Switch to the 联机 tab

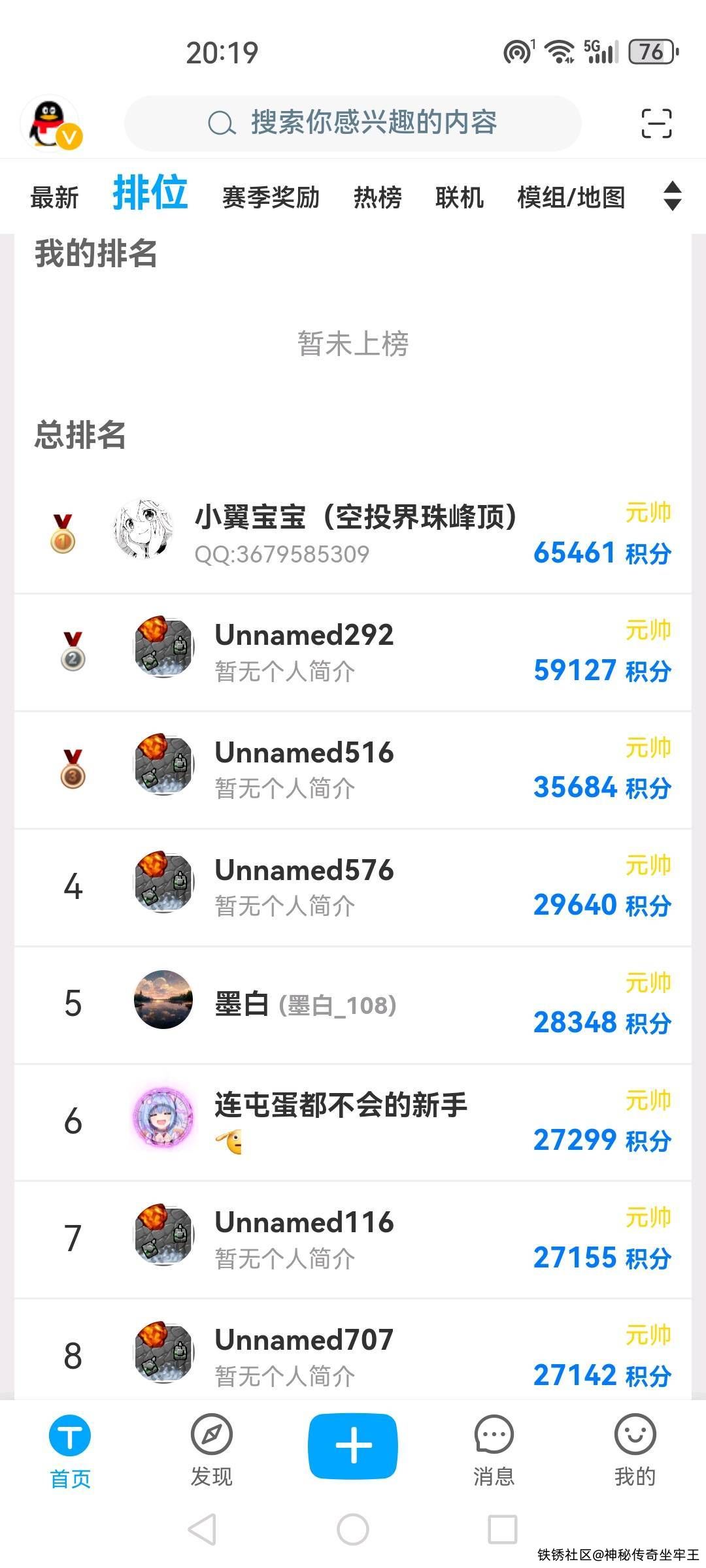(x=459, y=197)
